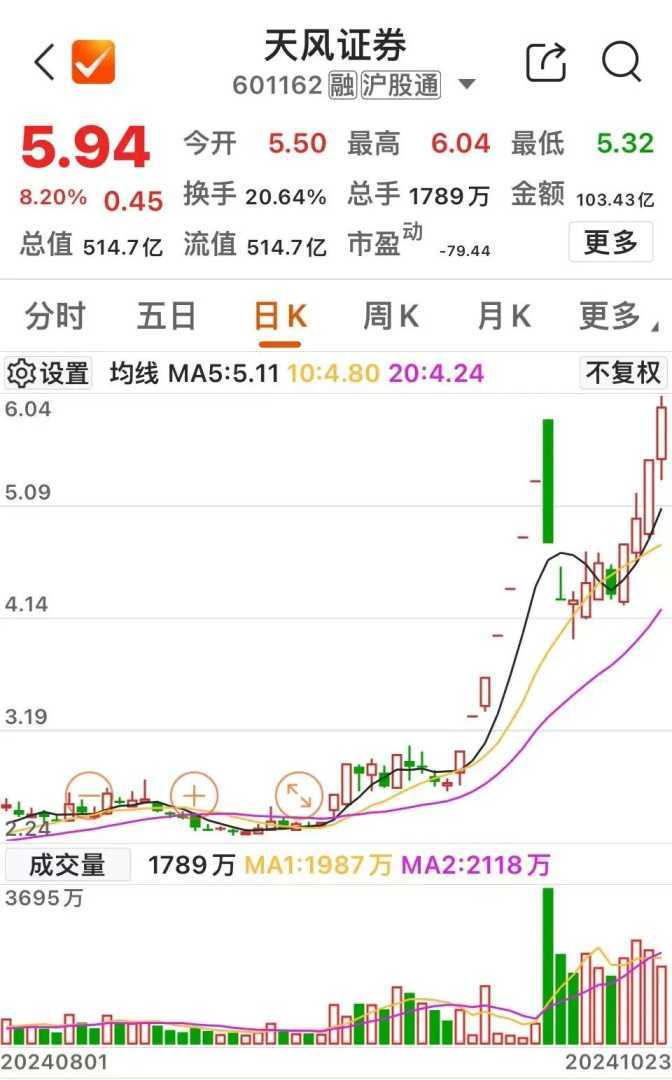Switch to the 分时 chart tab
This screenshot has height=1080, width=672.
point(55,317)
